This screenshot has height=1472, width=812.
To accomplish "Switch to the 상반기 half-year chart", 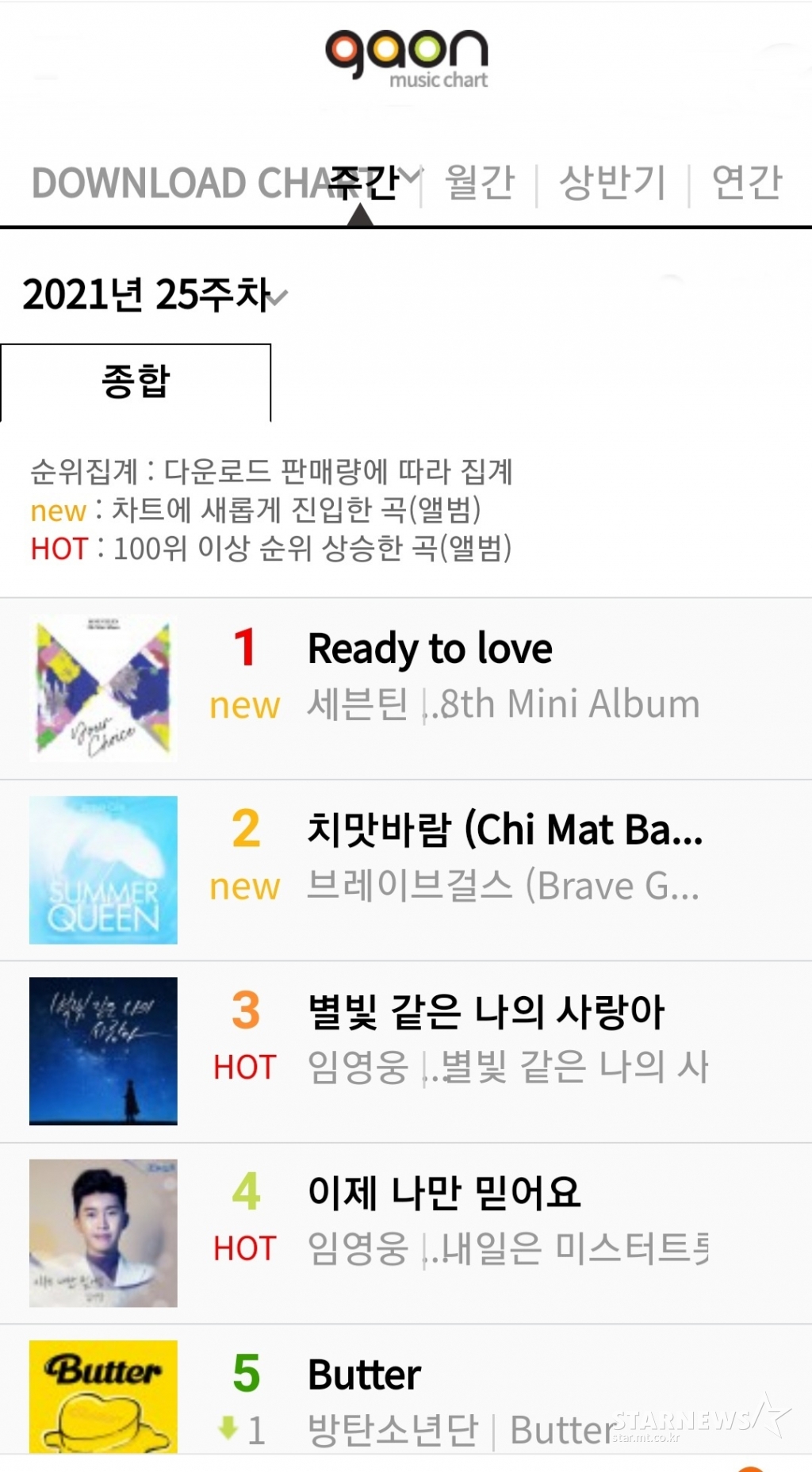I will [x=612, y=183].
